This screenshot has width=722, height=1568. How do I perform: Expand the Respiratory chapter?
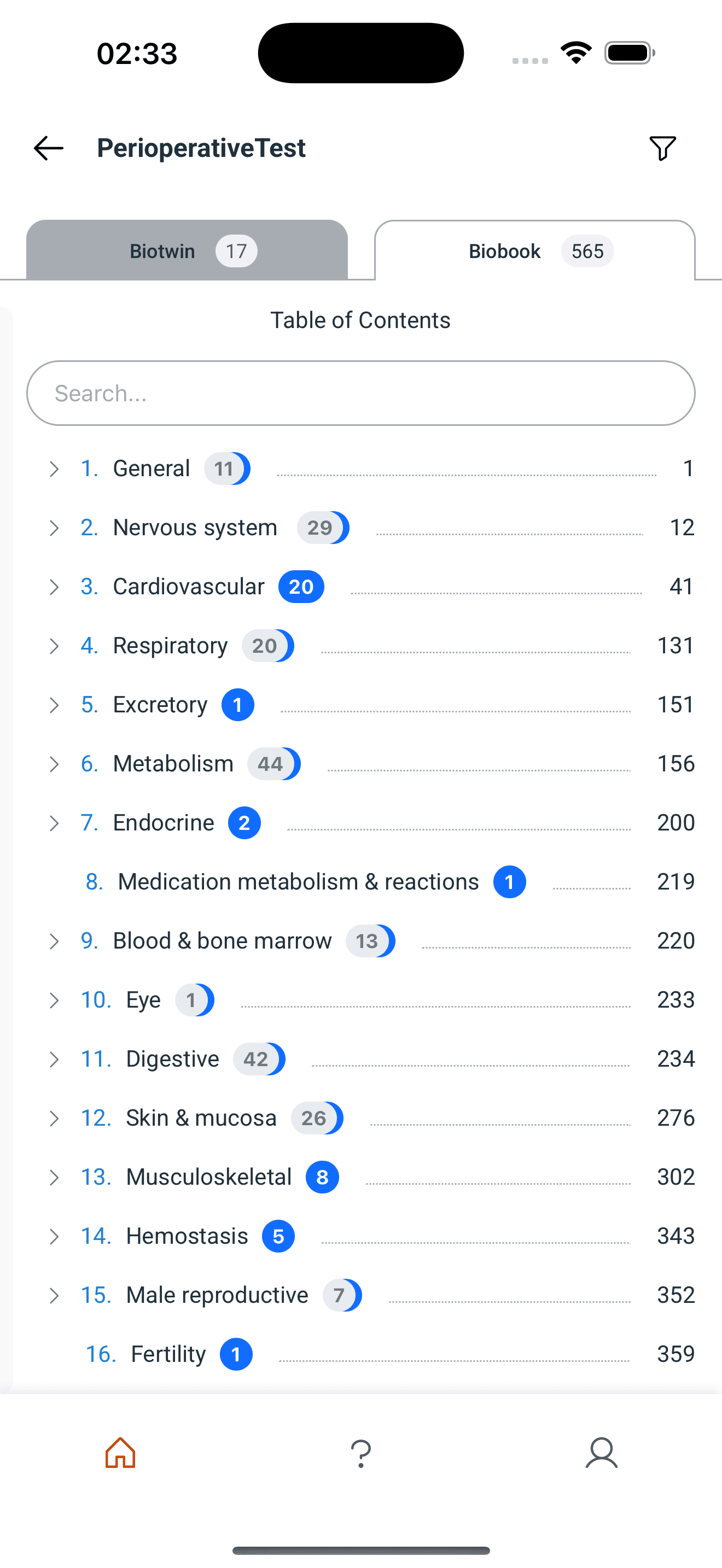[x=54, y=645]
